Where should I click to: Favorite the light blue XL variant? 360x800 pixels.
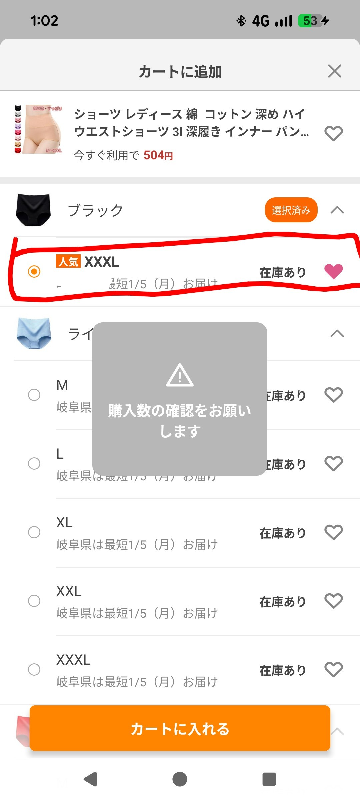[x=333, y=532]
